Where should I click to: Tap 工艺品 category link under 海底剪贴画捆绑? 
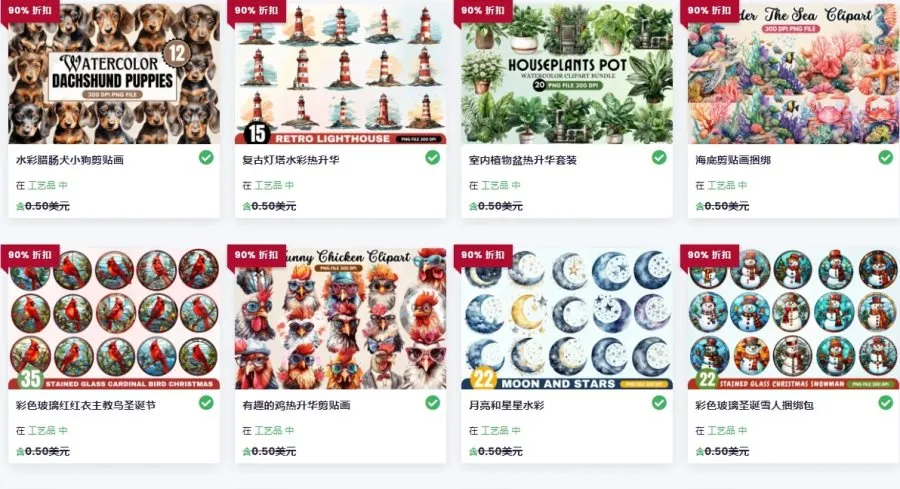(720, 185)
